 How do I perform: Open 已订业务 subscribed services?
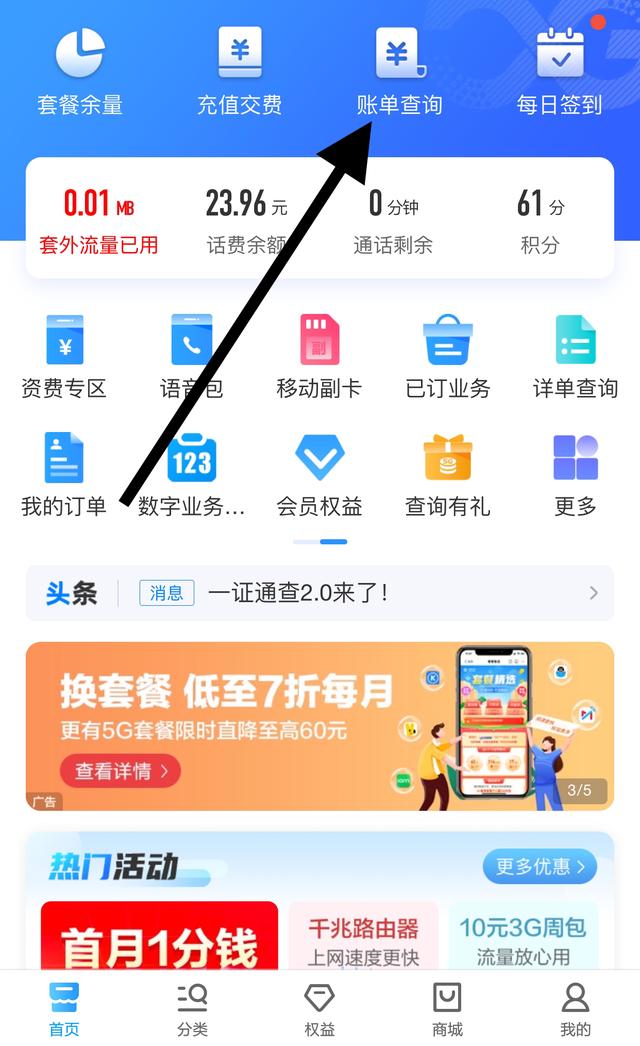[x=448, y=356]
